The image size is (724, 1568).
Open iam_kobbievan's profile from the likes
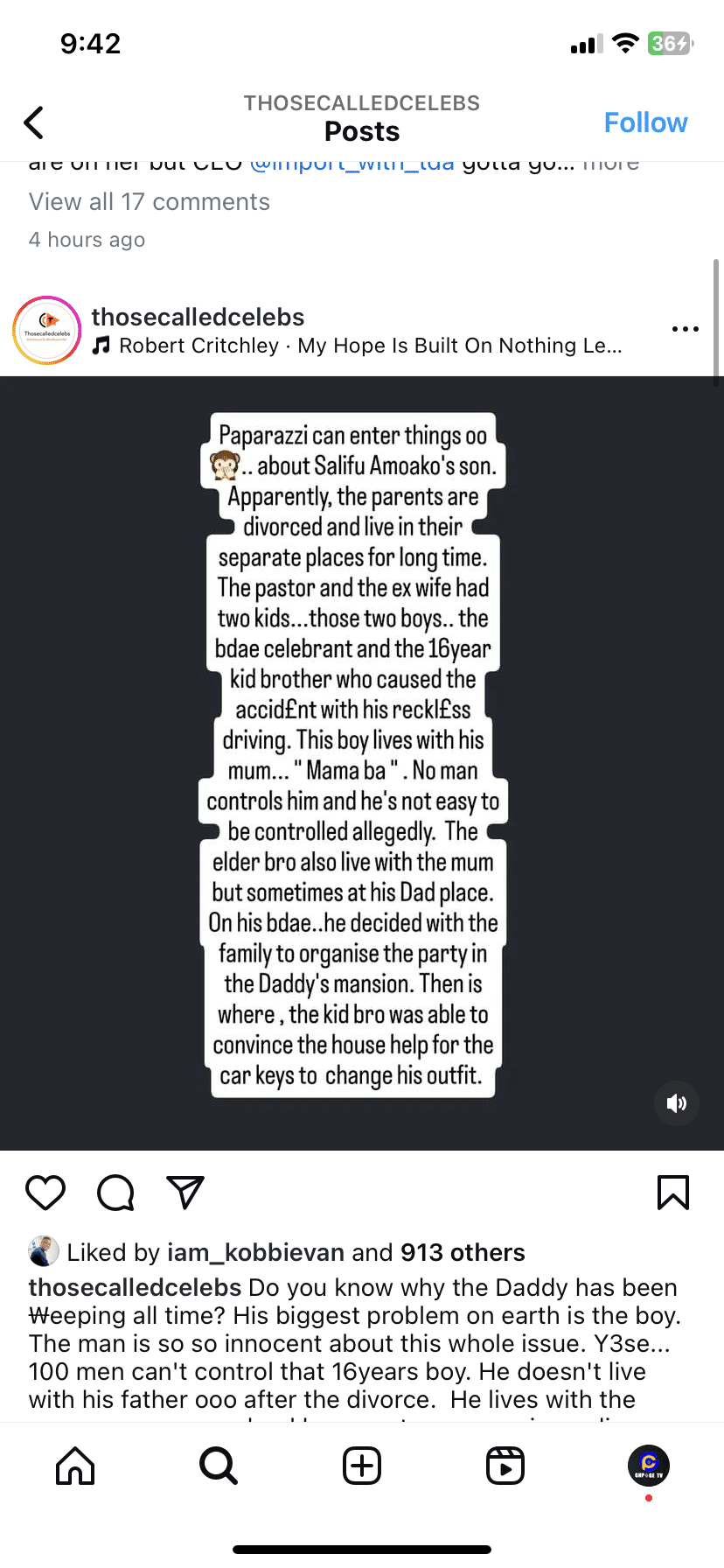[x=255, y=1252]
